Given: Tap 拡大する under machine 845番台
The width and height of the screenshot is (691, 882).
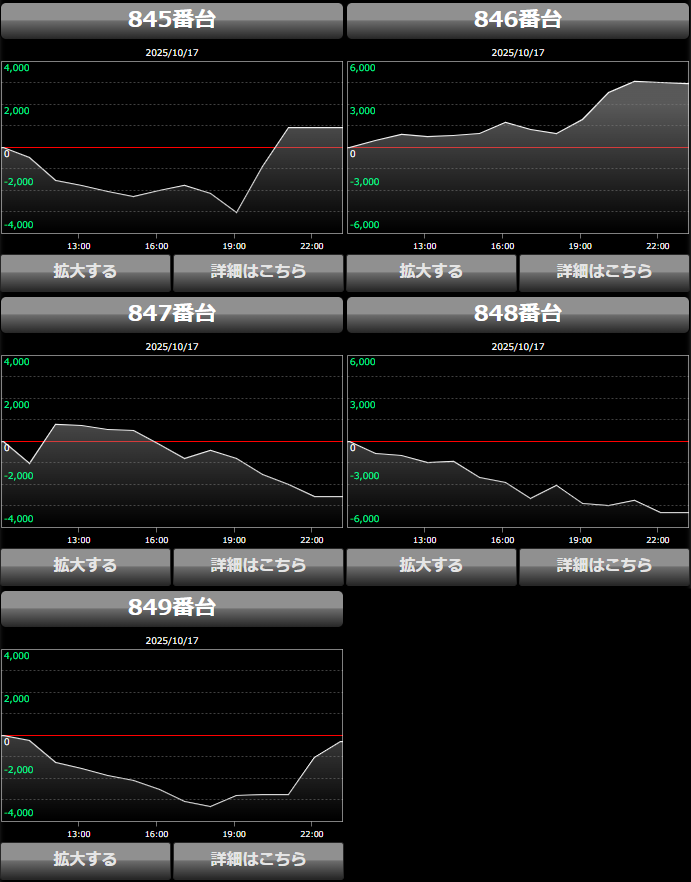Looking at the screenshot, I should point(86,272).
